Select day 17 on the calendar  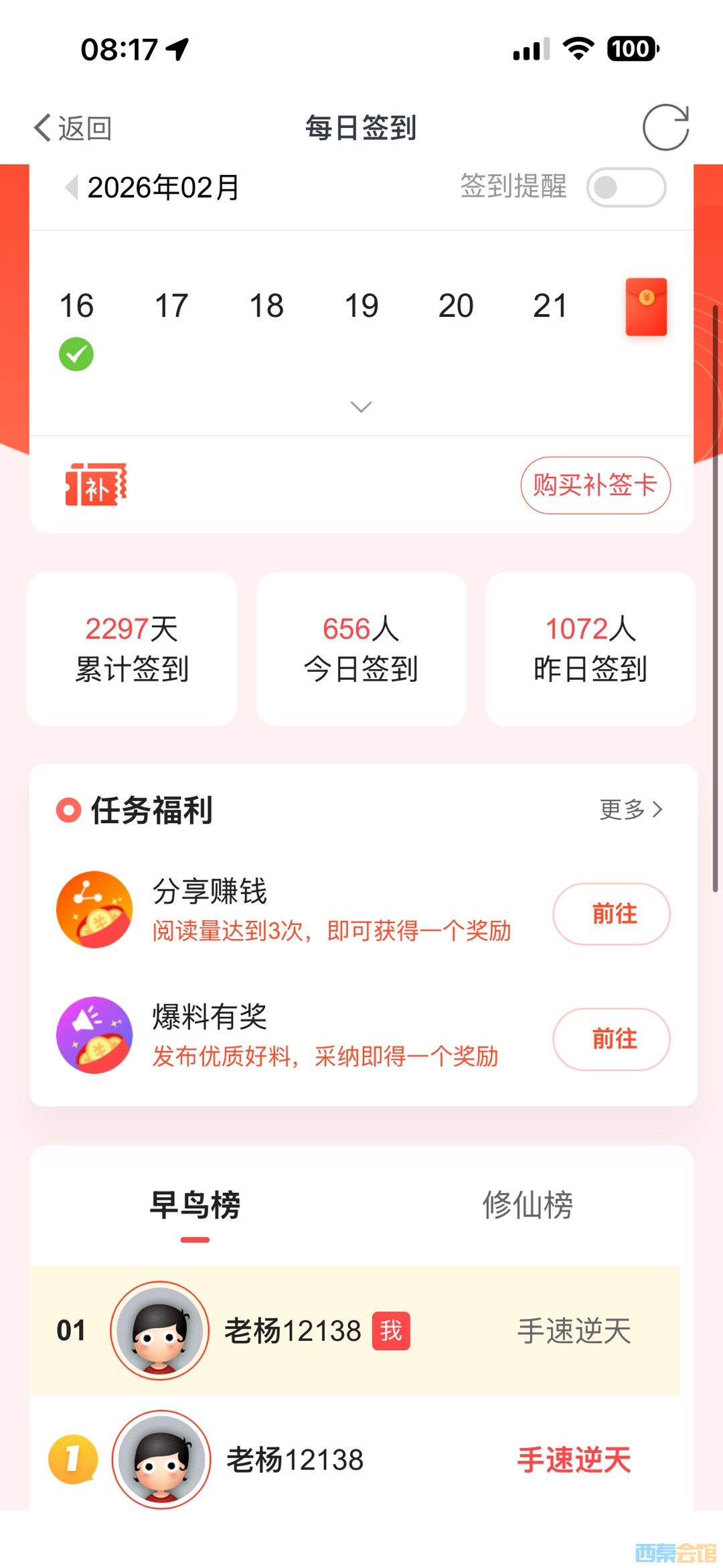pos(171,306)
